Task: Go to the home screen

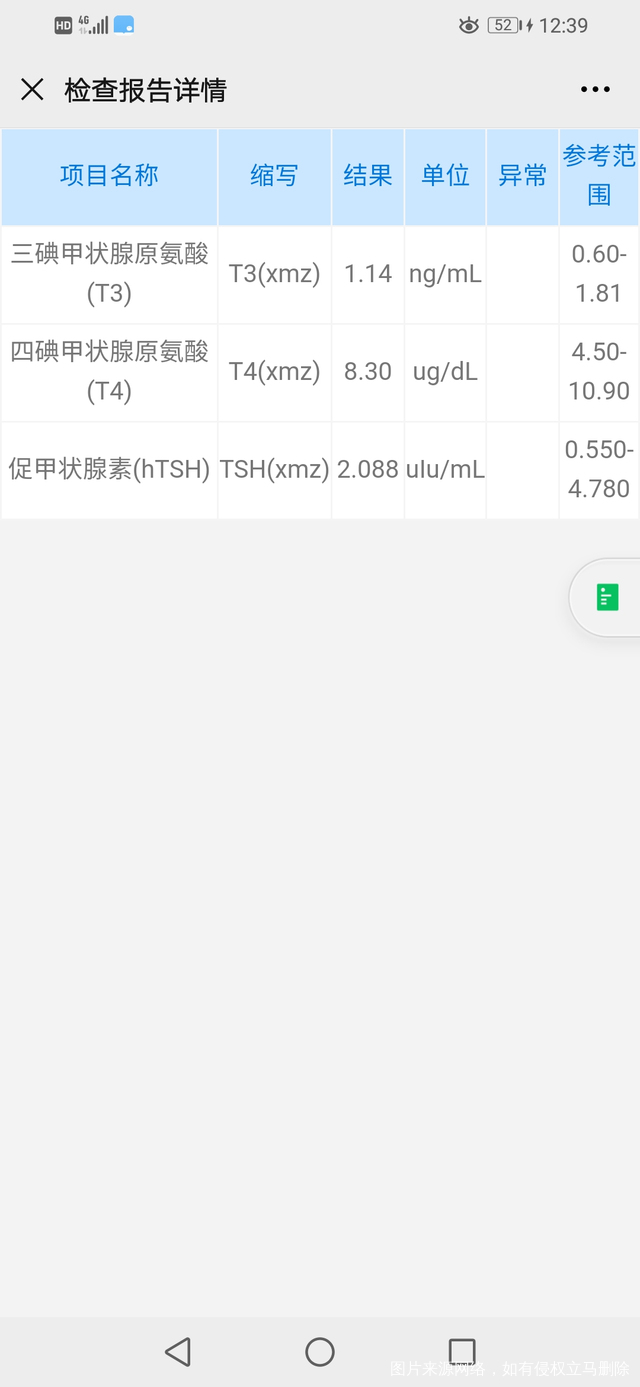Action: (320, 1352)
